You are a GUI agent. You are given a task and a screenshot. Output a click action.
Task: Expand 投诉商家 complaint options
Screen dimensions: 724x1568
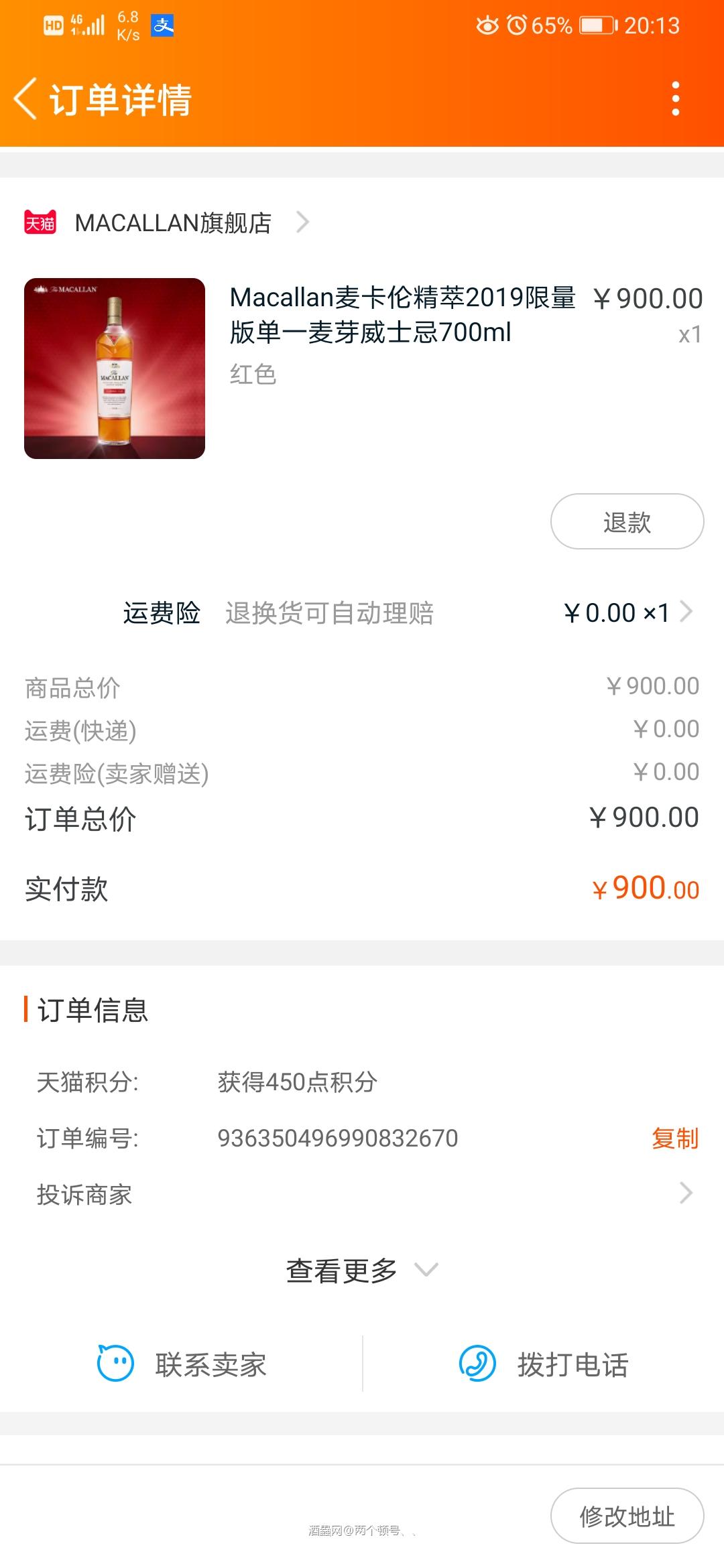pyautogui.click(x=685, y=1194)
